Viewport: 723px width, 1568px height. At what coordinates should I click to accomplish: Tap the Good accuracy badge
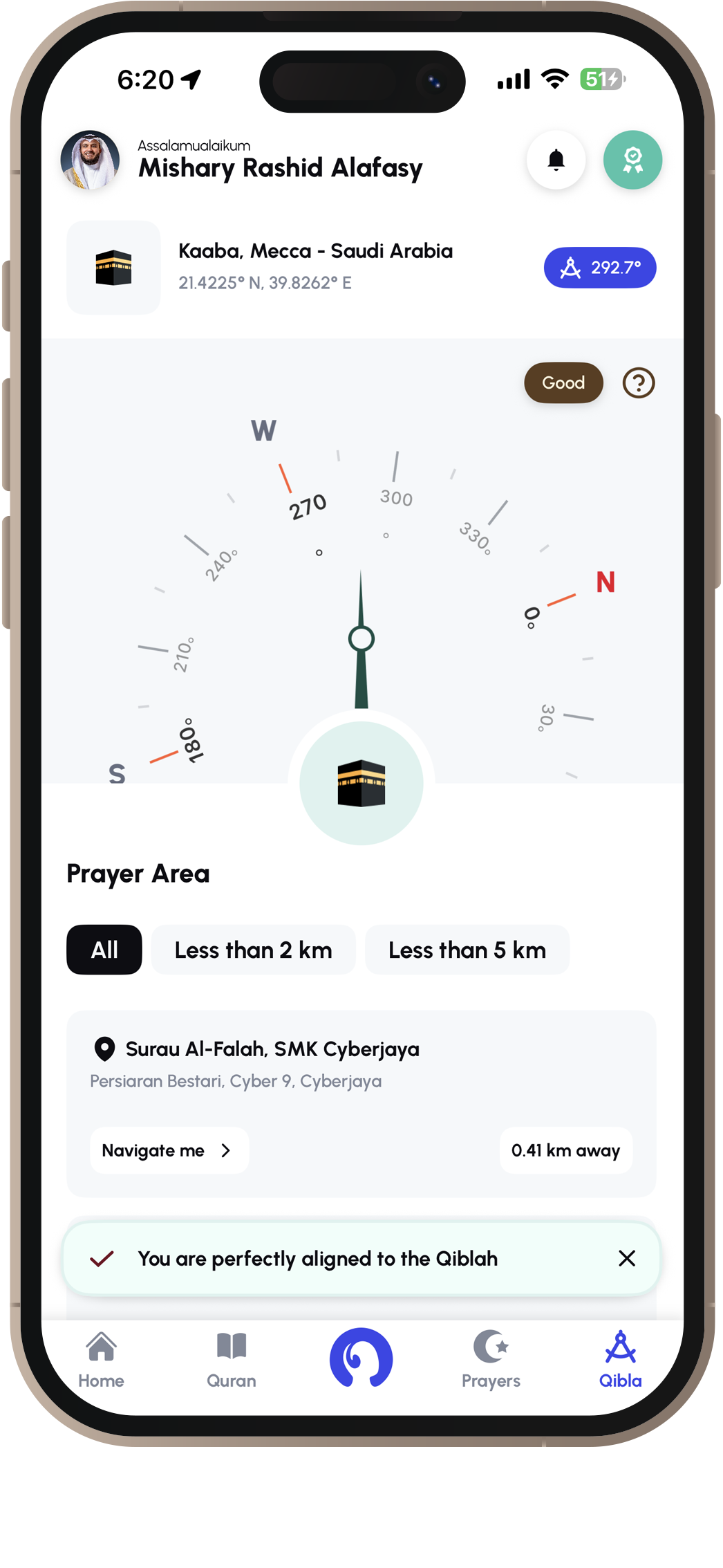(x=563, y=382)
